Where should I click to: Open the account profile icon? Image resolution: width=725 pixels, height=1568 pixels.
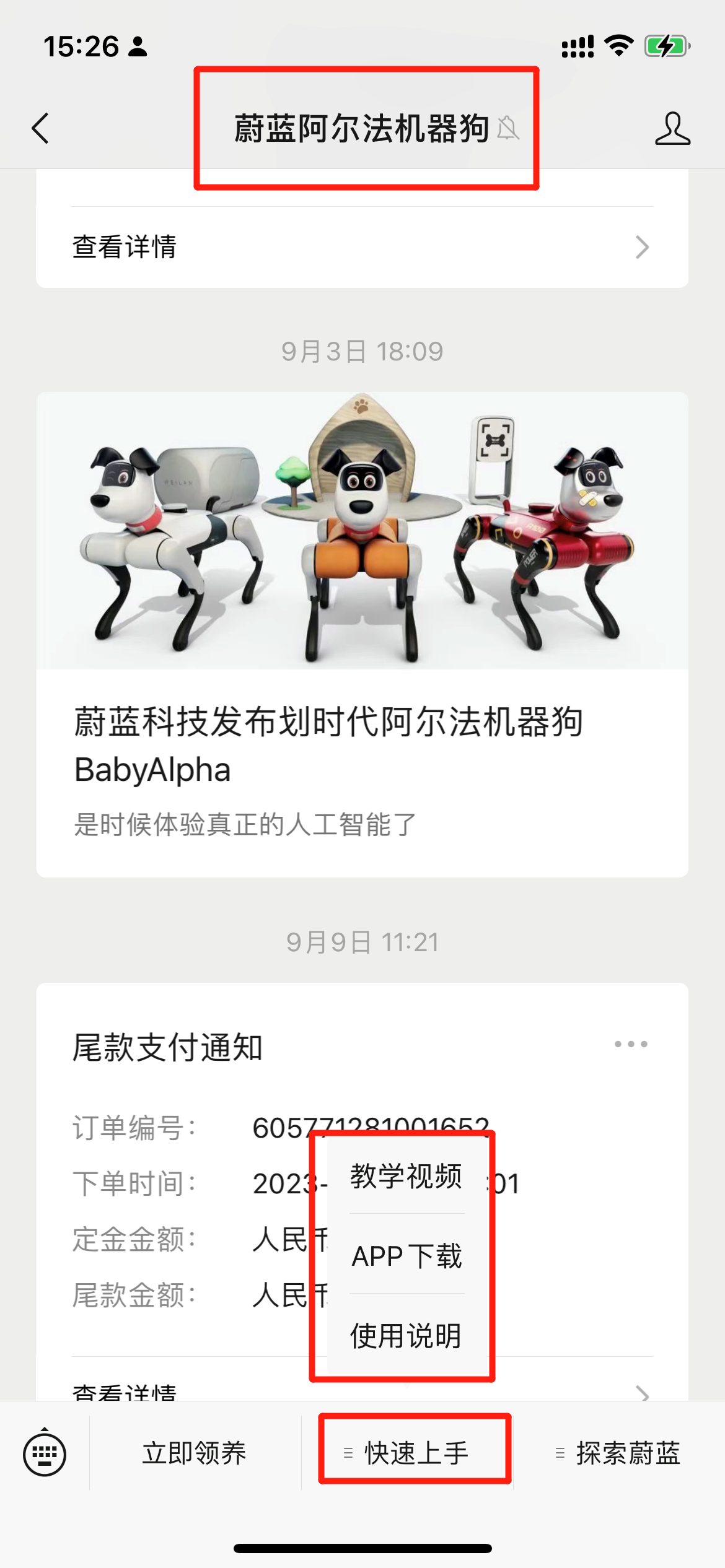[672, 129]
